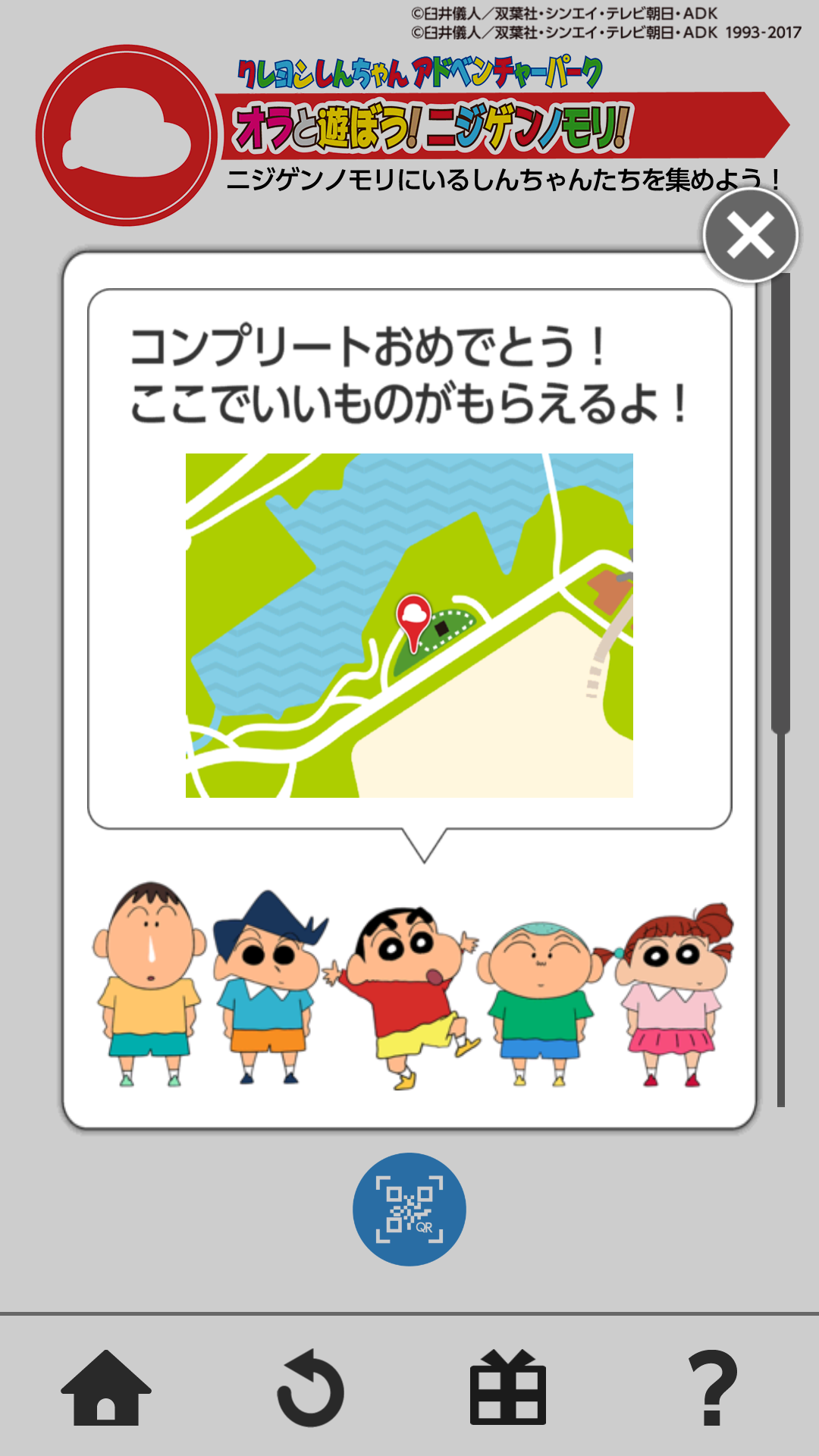Tap the reload arrow icon
The width and height of the screenshot is (819, 1456).
click(x=310, y=1388)
